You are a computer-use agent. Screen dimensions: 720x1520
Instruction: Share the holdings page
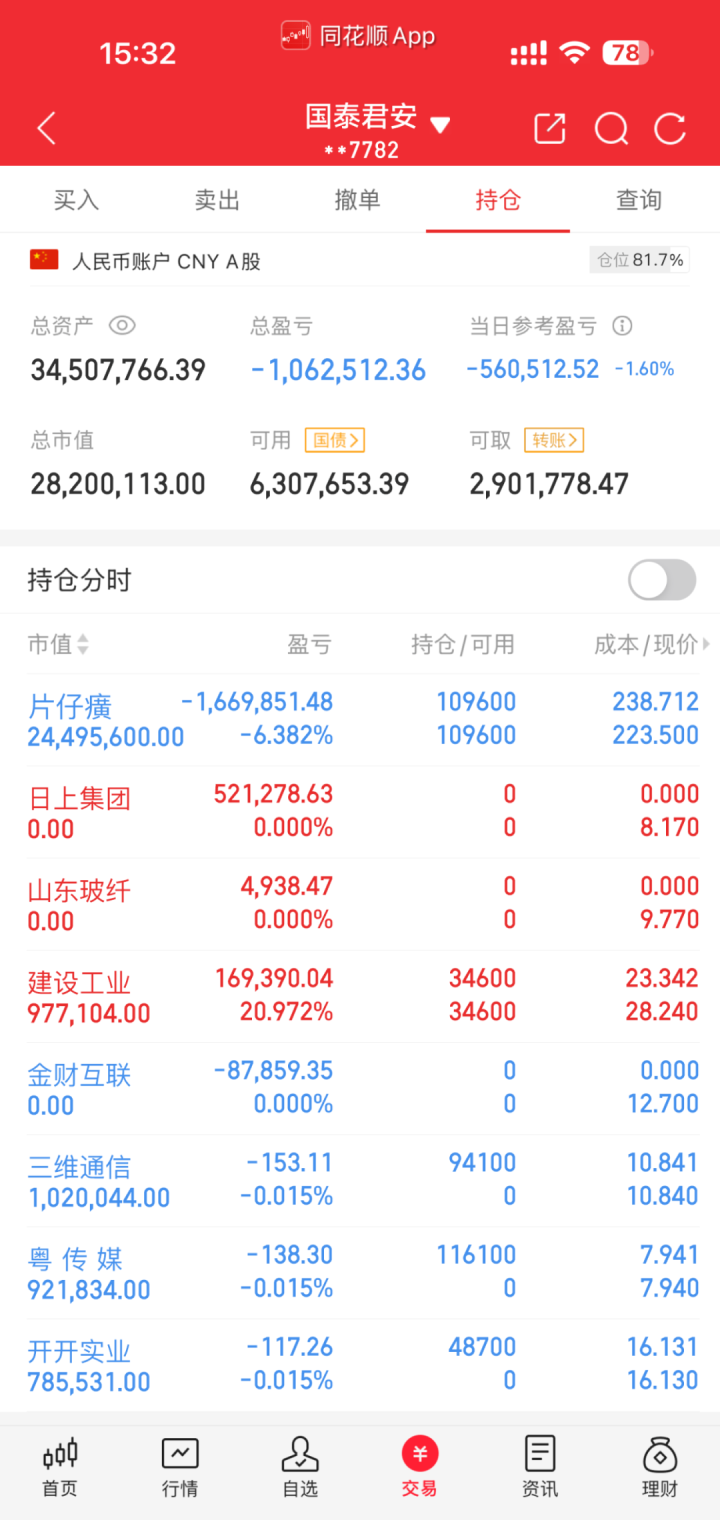[550, 129]
